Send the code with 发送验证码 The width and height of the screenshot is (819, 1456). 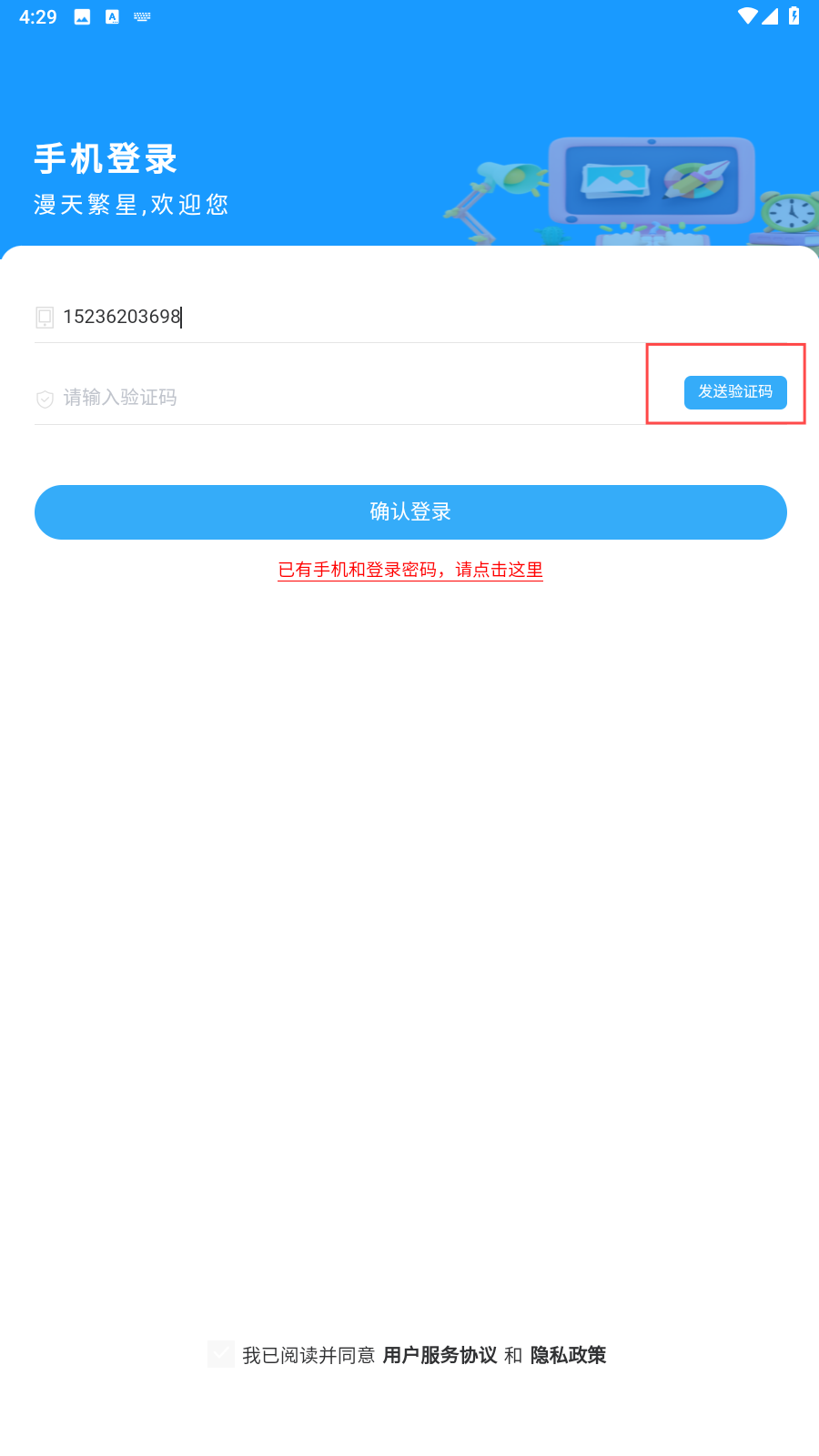pos(735,392)
